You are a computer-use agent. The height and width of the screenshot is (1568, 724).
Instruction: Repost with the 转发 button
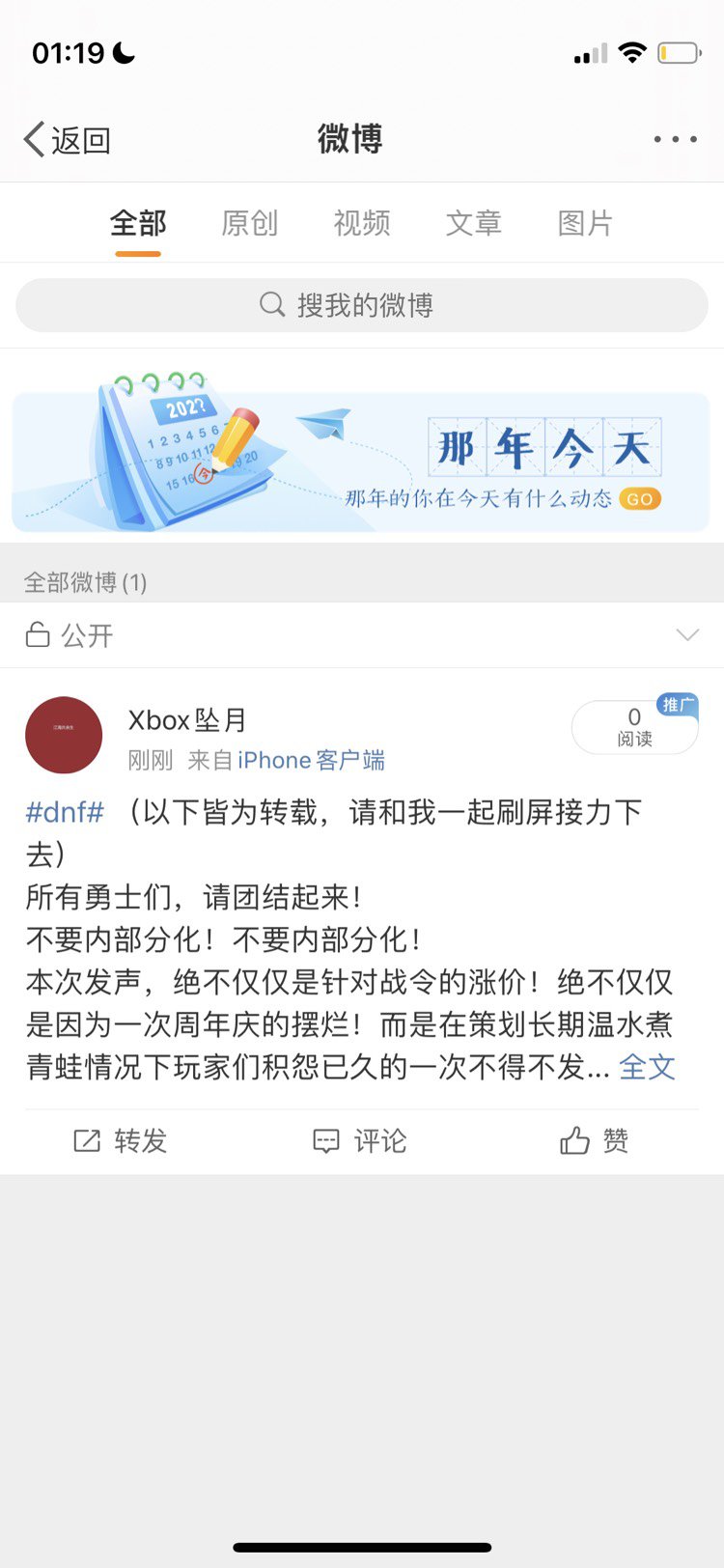[x=121, y=1141]
